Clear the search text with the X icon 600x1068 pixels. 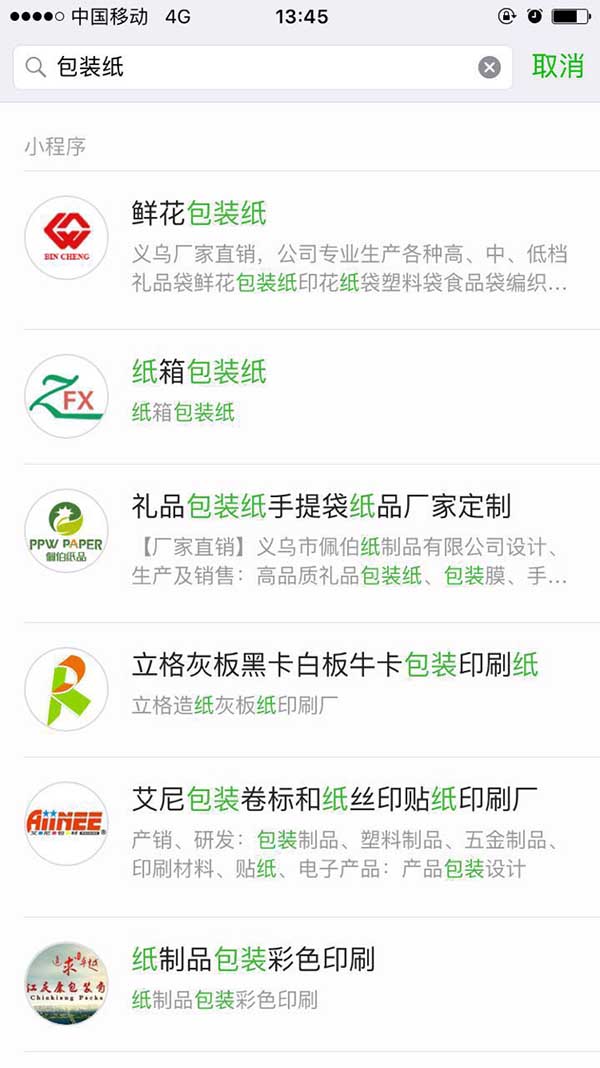pyautogui.click(x=489, y=67)
